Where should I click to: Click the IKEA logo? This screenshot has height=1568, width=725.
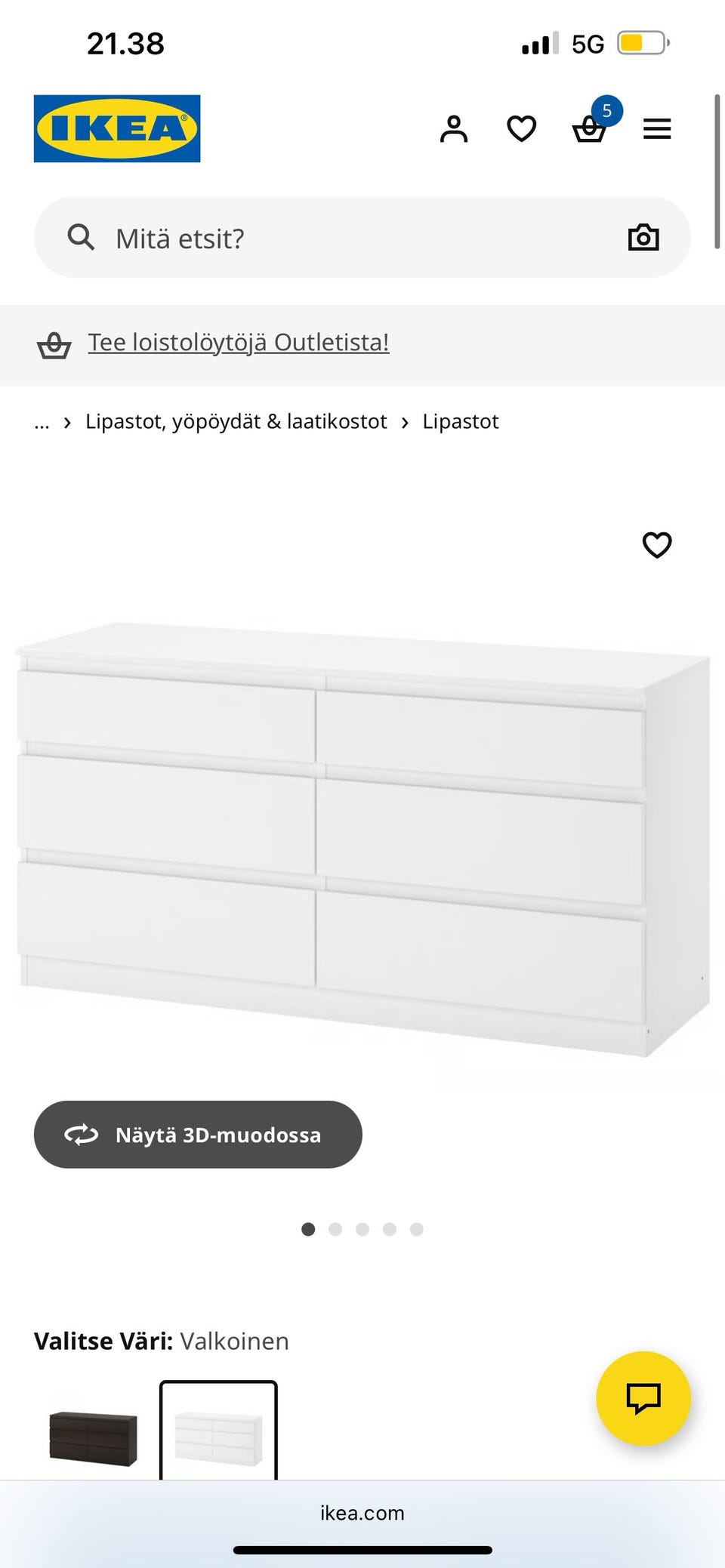116,127
